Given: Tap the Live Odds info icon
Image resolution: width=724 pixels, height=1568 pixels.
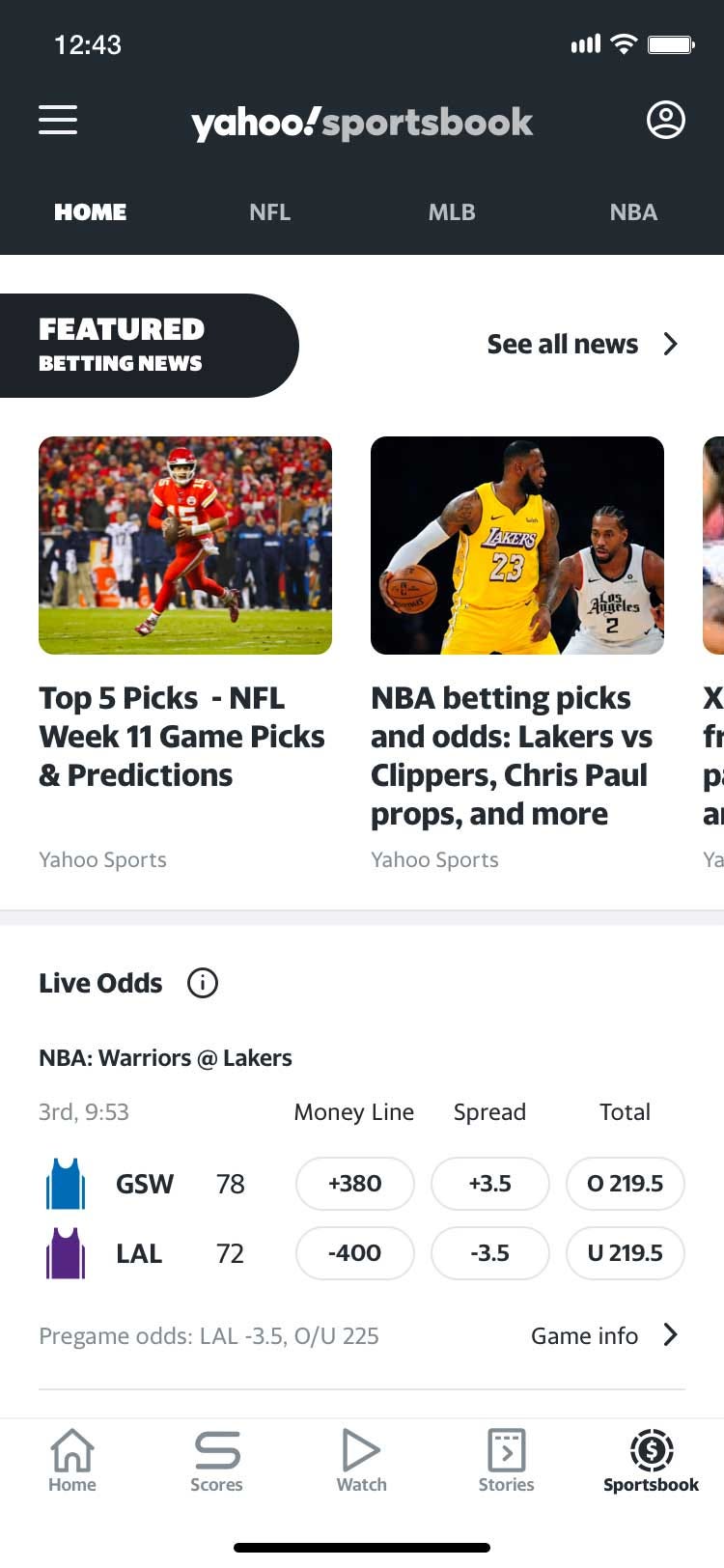Looking at the screenshot, I should (x=202, y=983).
